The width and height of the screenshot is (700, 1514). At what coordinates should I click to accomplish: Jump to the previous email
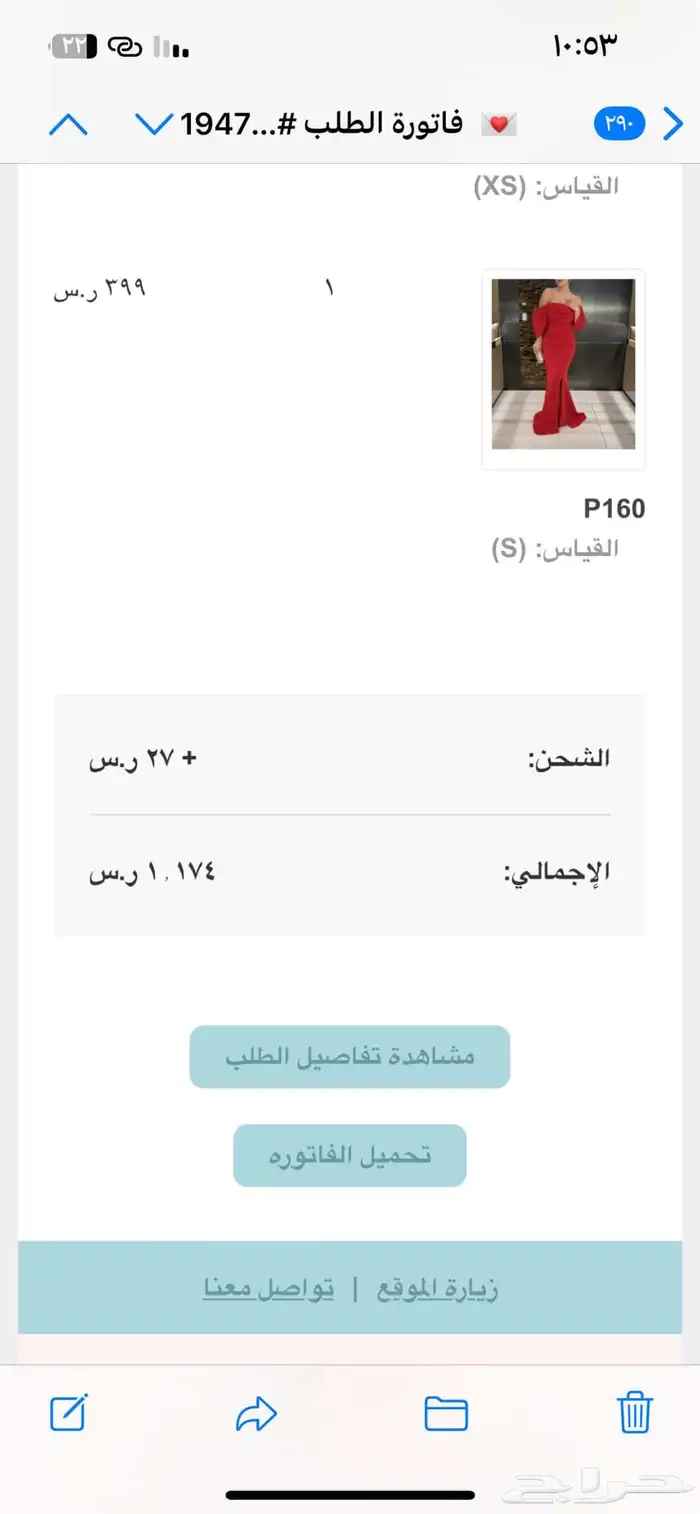pos(68,125)
